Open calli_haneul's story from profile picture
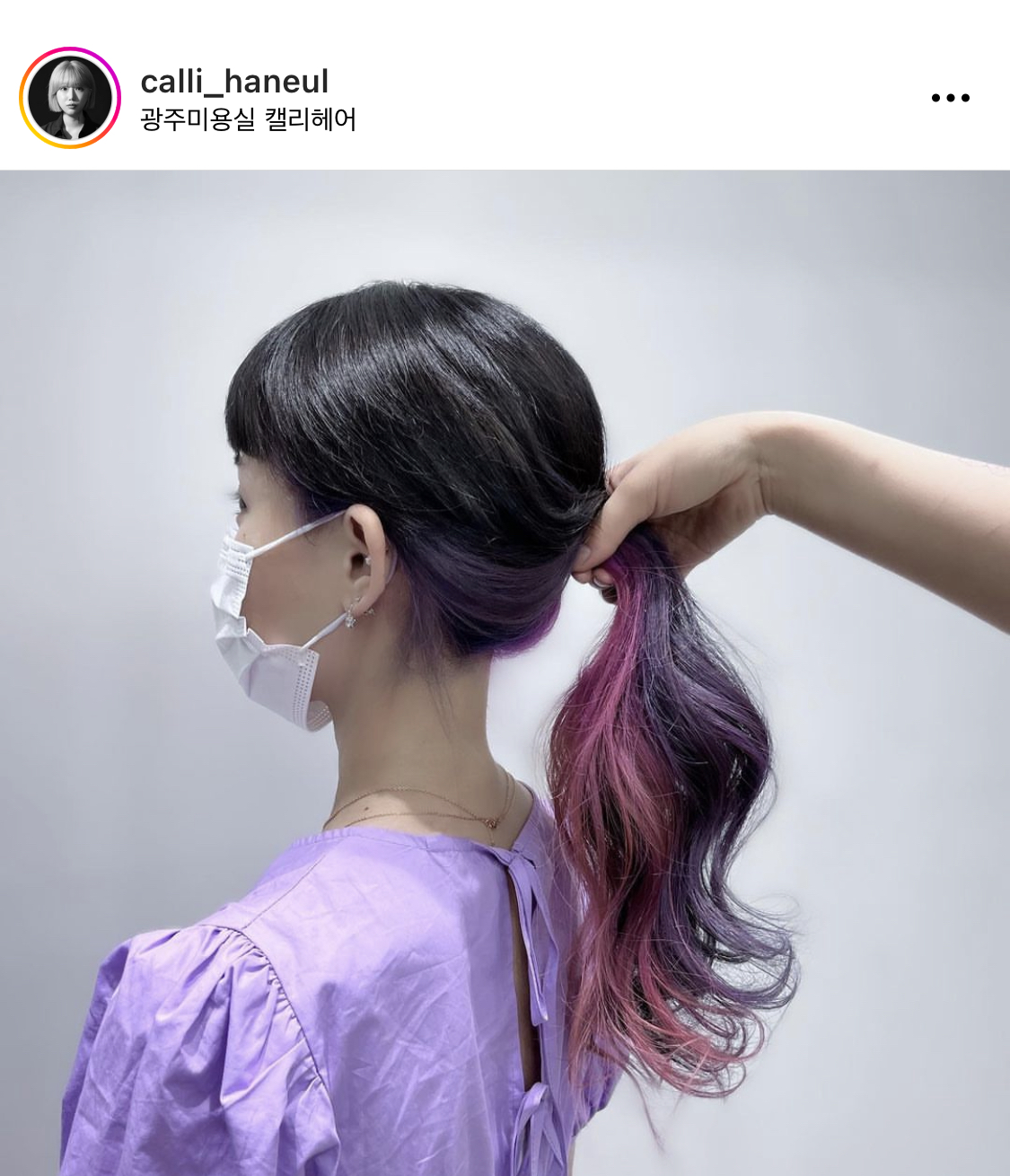The height and width of the screenshot is (1176, 1010). [69, 98]
